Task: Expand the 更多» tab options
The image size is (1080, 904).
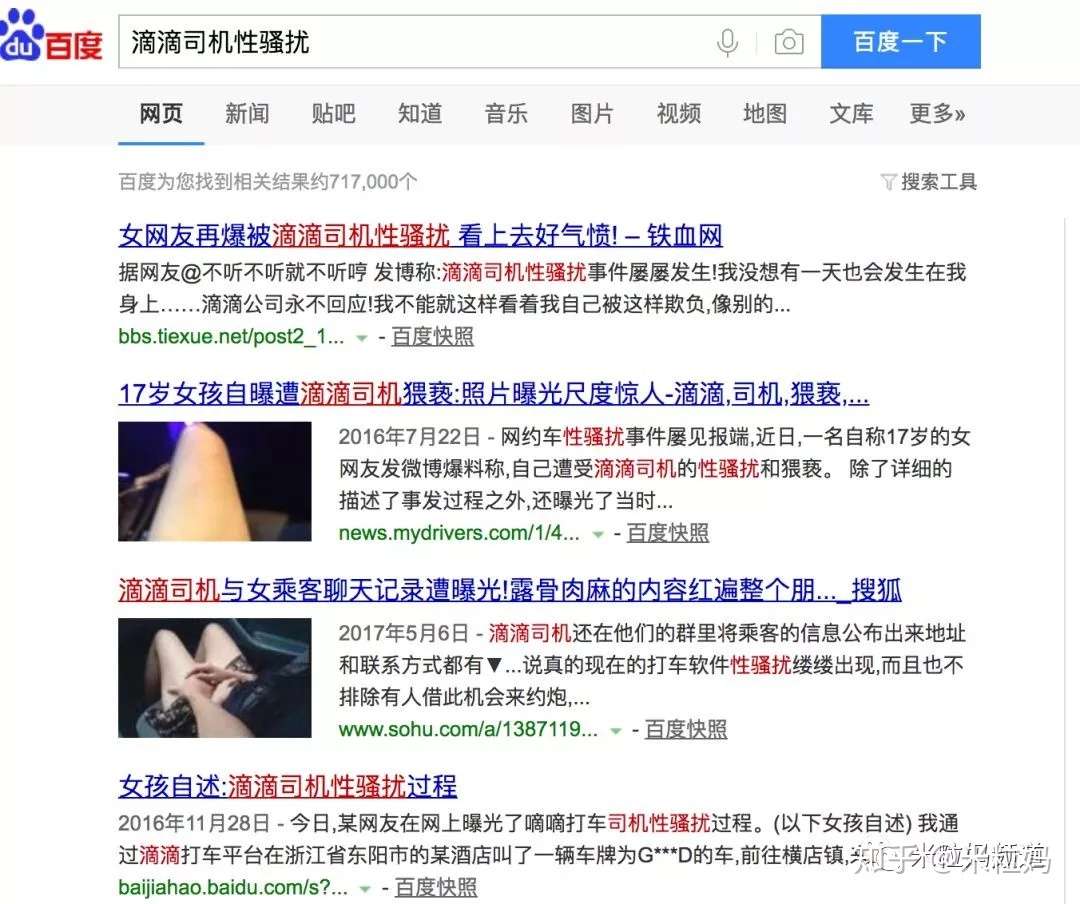Action: tap(937, 114)
